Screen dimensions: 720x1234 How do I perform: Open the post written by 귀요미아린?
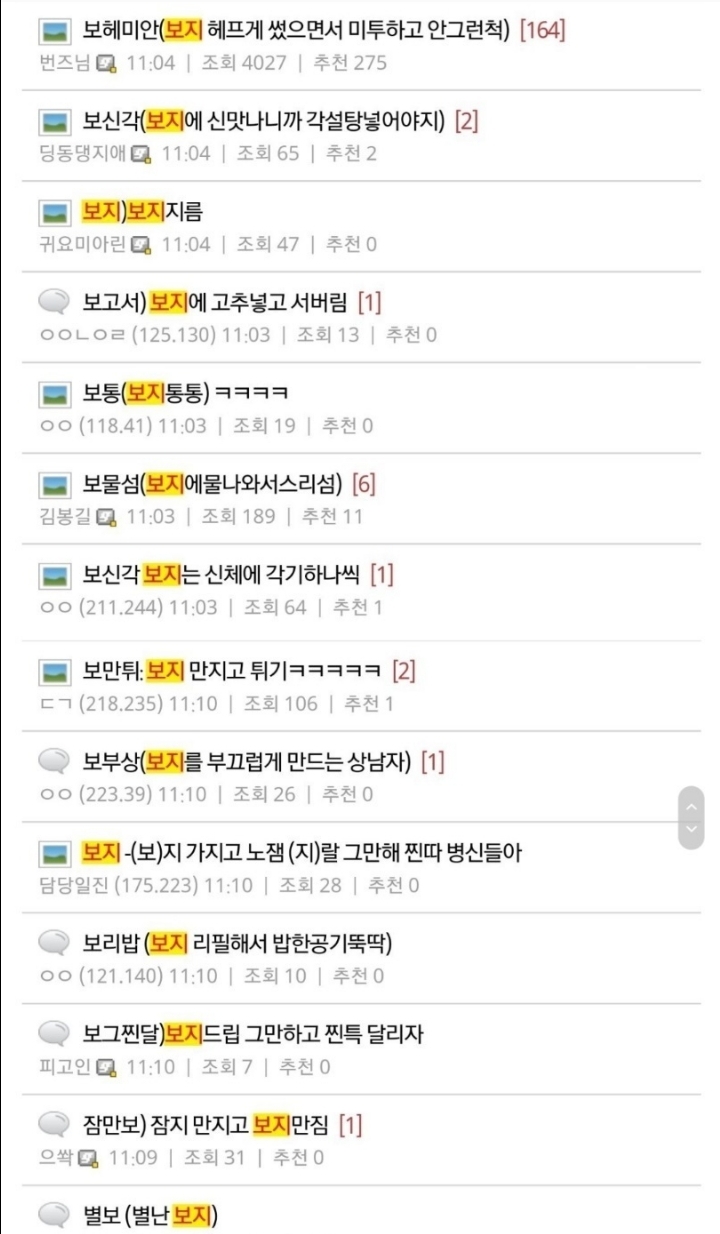pyautogui.click(x=145, y=212)
